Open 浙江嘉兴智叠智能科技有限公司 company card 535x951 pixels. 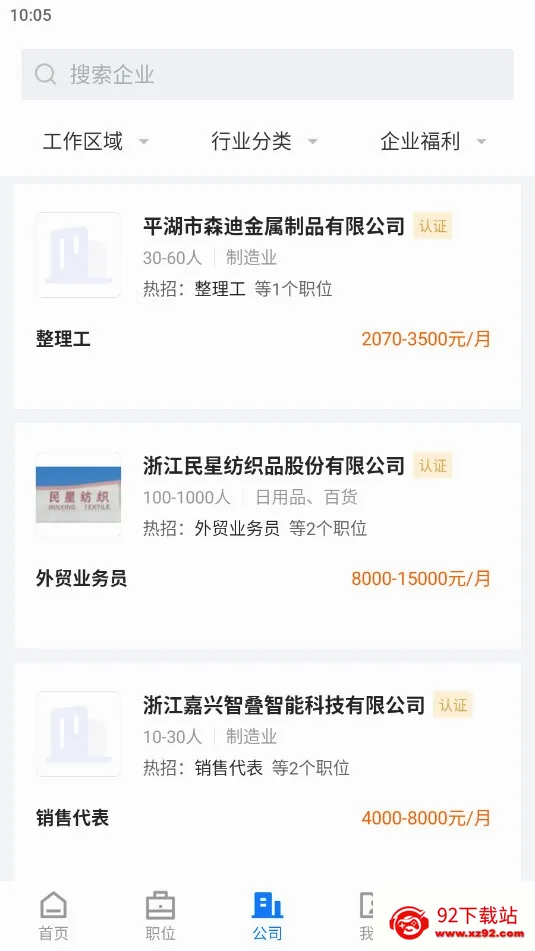[268, 771]
